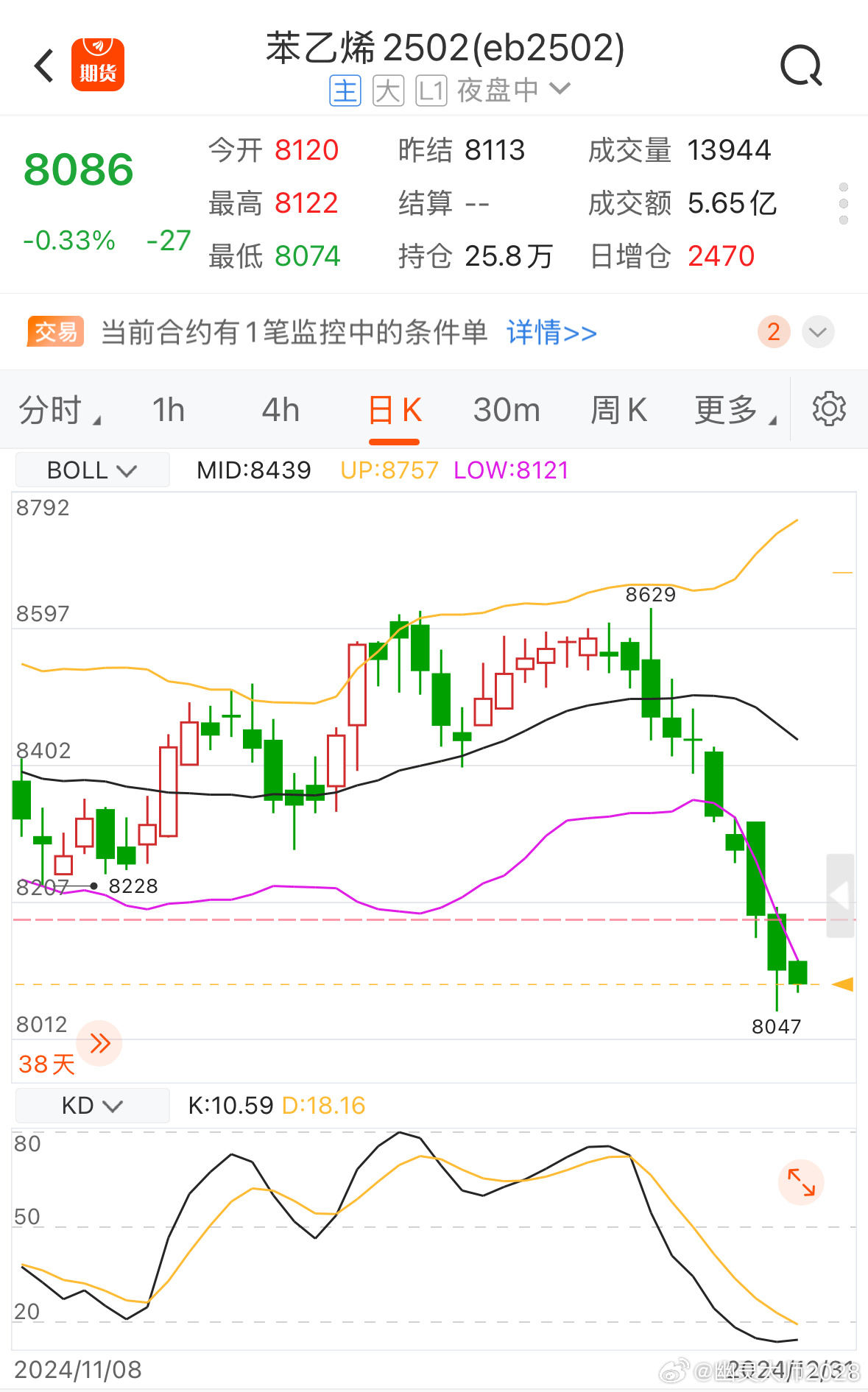Change the KD indicator dropdown
Viewport: 868px width, 1392px height.
point(92,1106)
